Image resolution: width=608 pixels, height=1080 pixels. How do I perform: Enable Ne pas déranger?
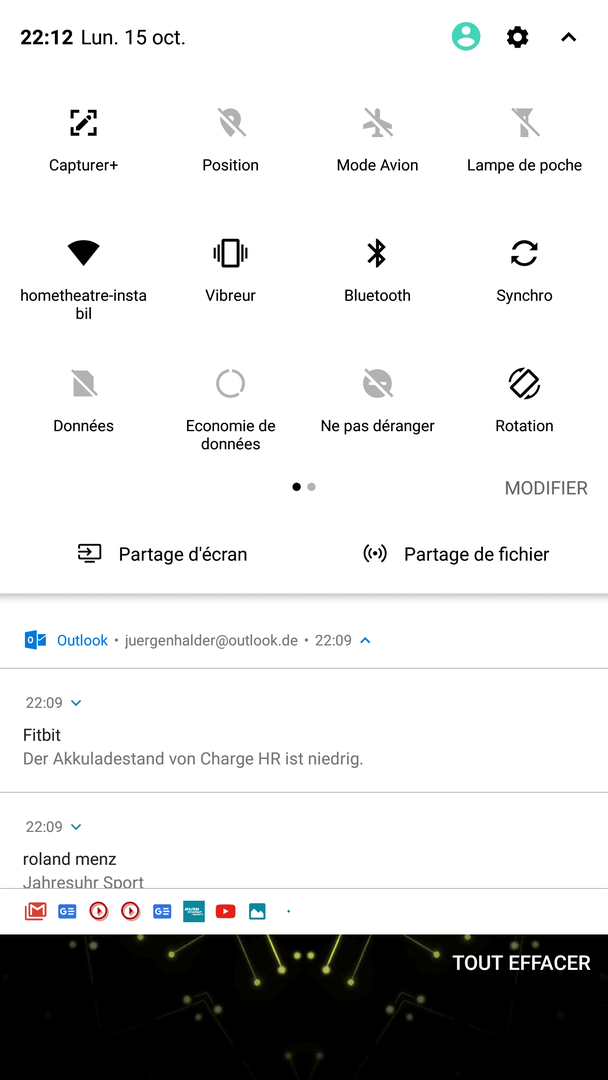click(x=377, y=401)
